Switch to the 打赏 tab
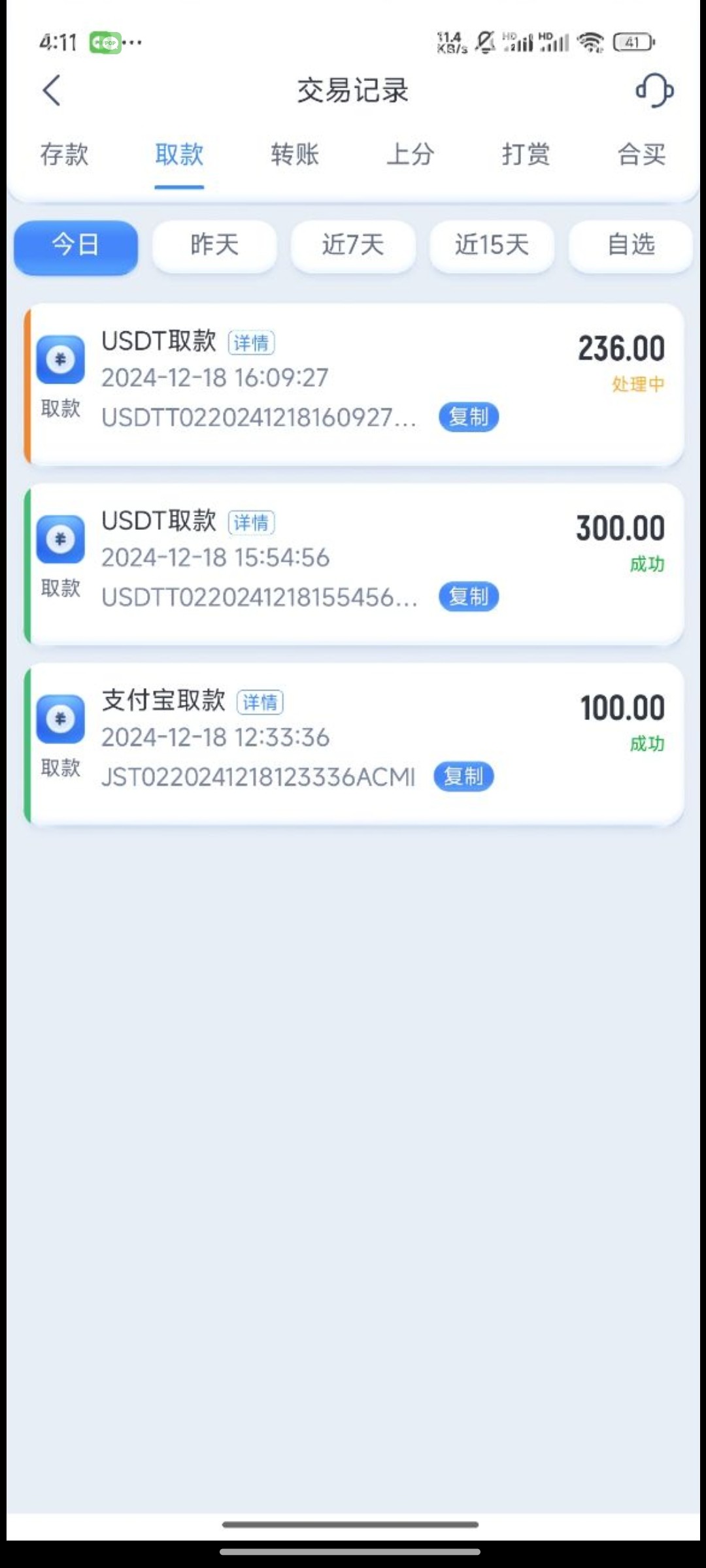The width and height of the screenshot is (706, 1568). tap(526, 155)
